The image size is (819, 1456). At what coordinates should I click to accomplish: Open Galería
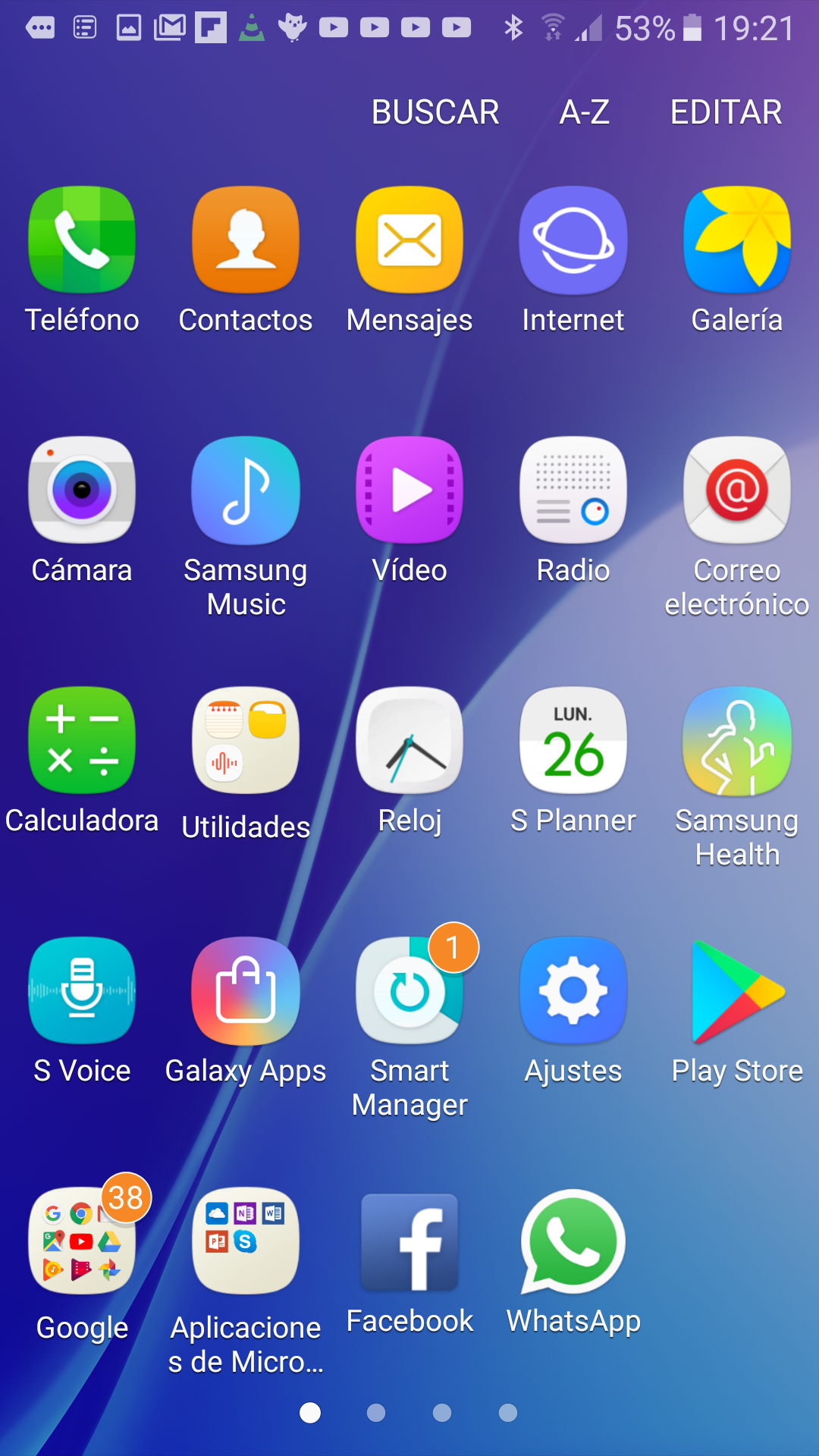click(x=737, y=240)
